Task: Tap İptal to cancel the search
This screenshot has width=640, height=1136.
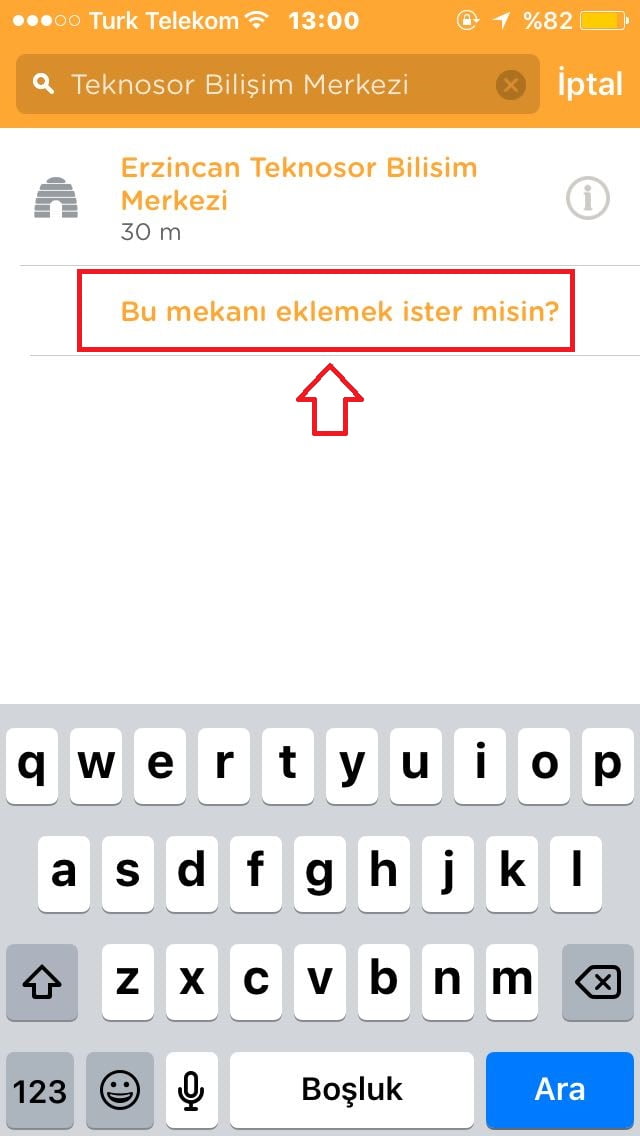Action: pos(589,85)
